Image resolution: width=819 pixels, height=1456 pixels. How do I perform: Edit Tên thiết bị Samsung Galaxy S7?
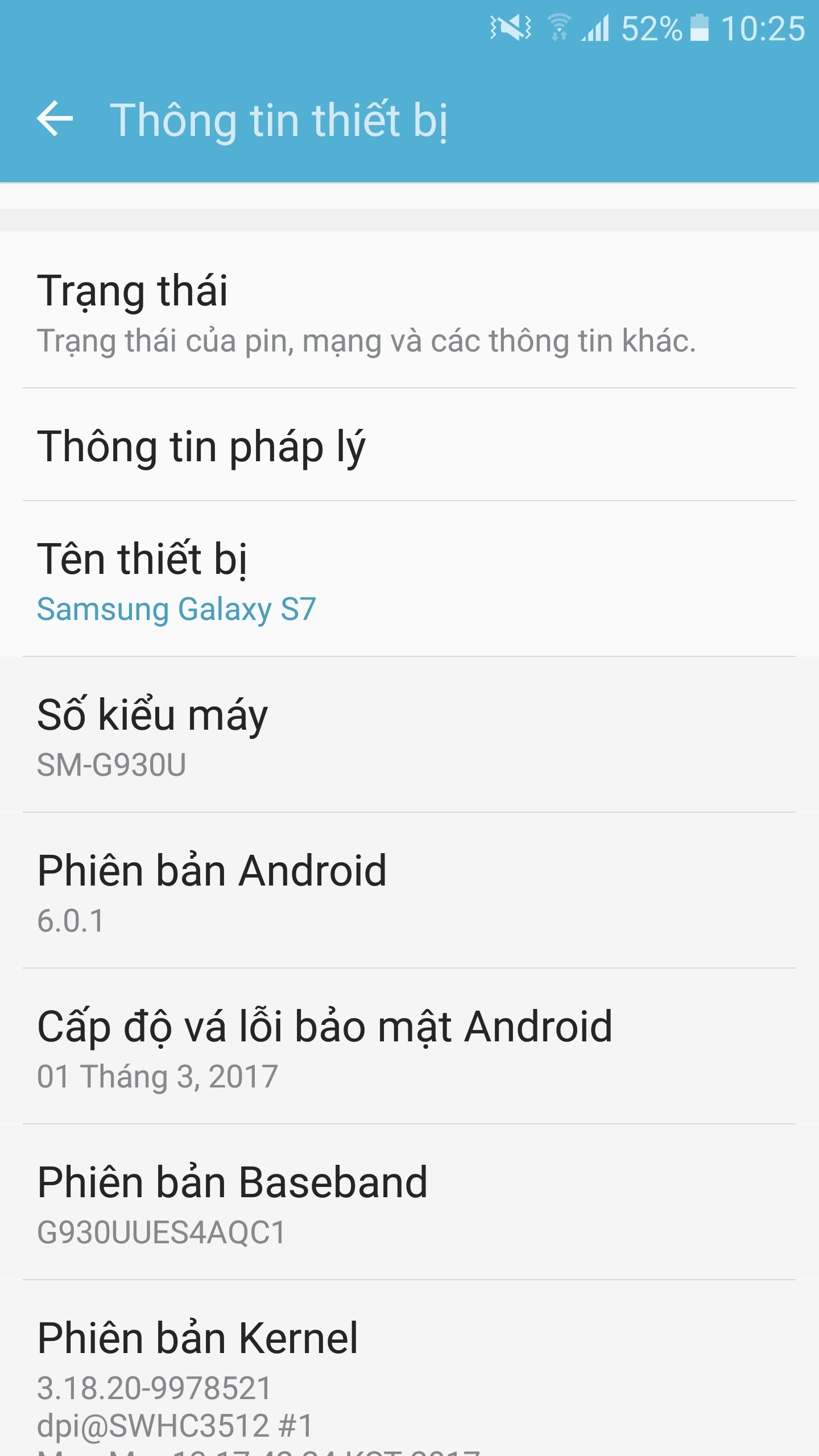(409, 579)
